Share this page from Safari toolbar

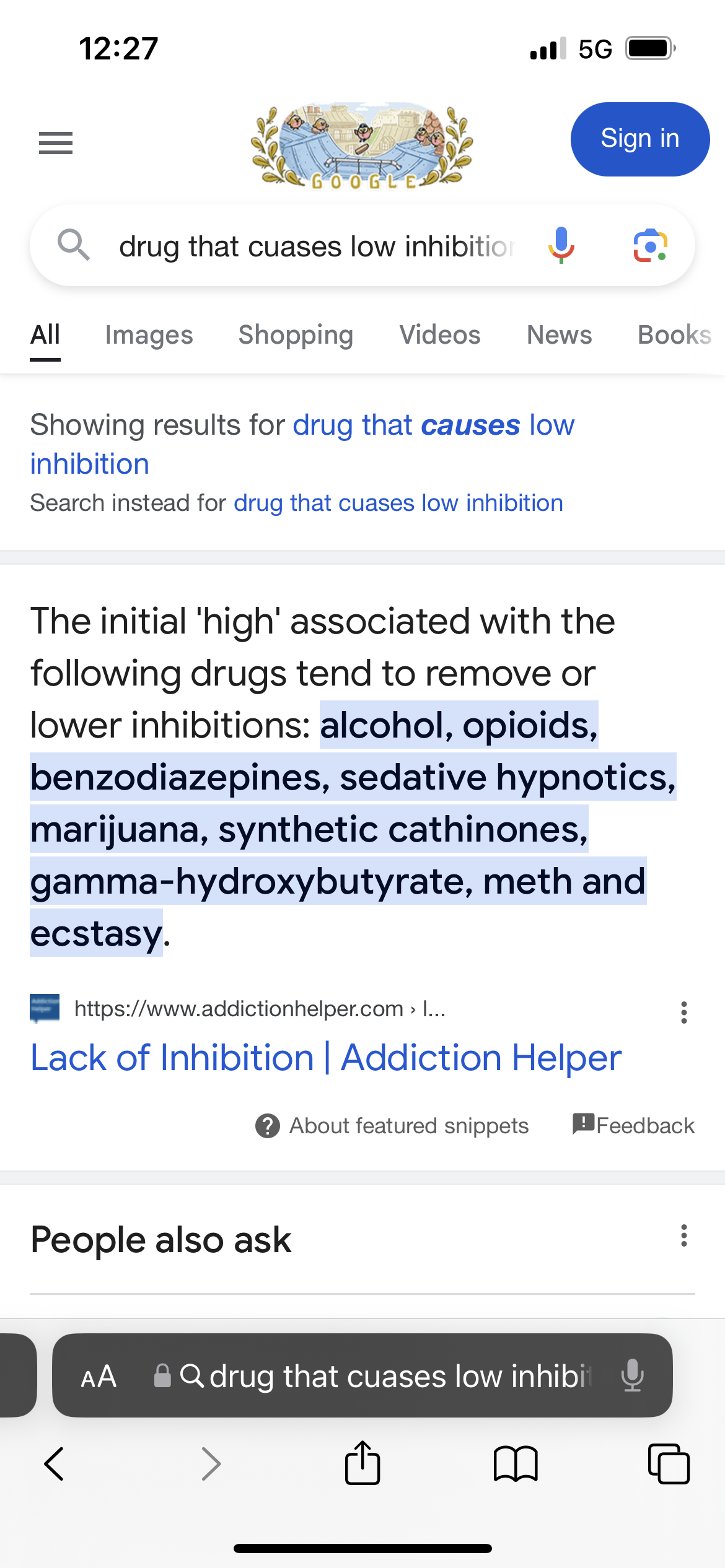(362, 1464)
